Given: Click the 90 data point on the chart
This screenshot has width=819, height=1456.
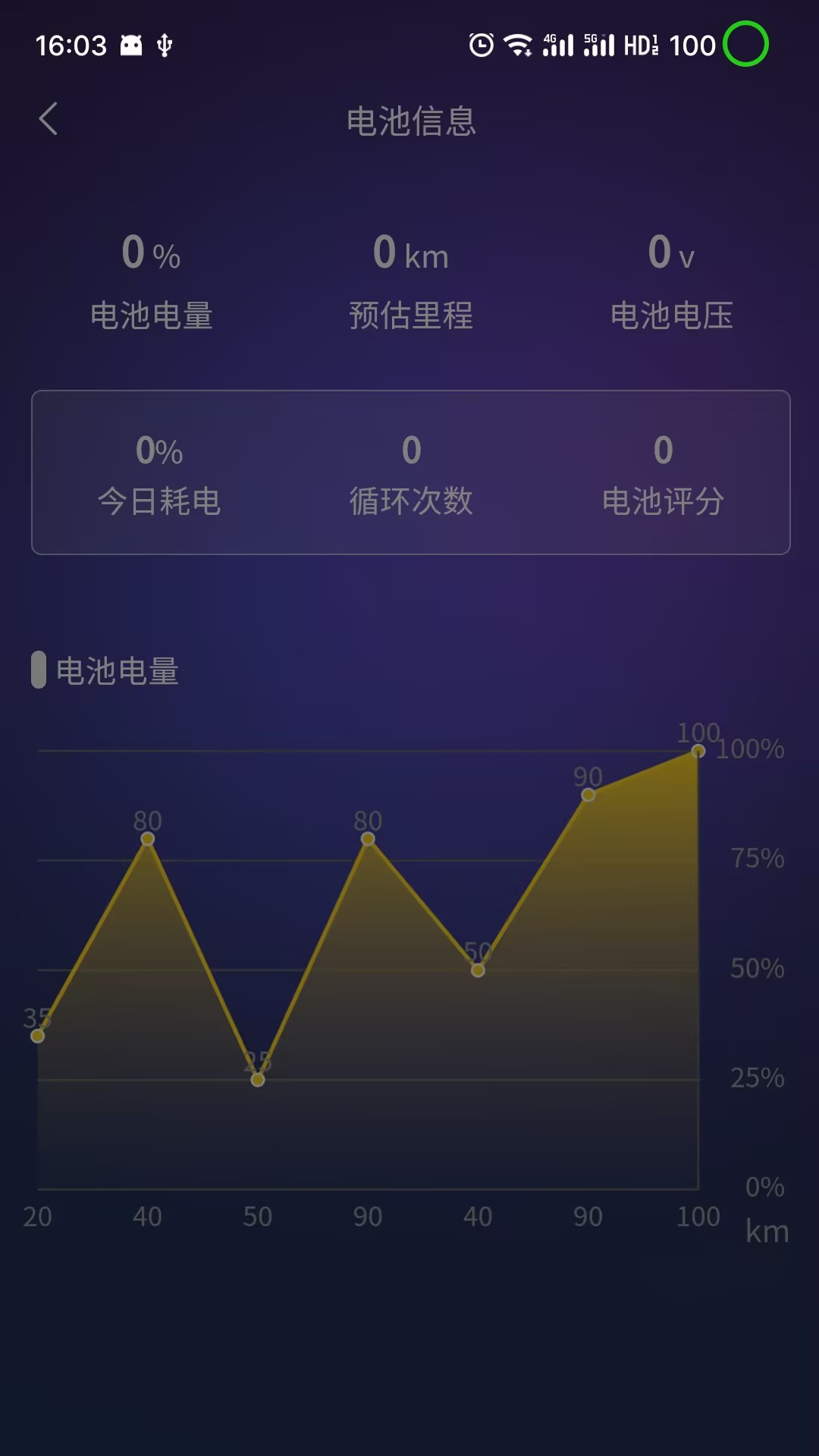Looking at the screenshot, I should click(587, 796).
